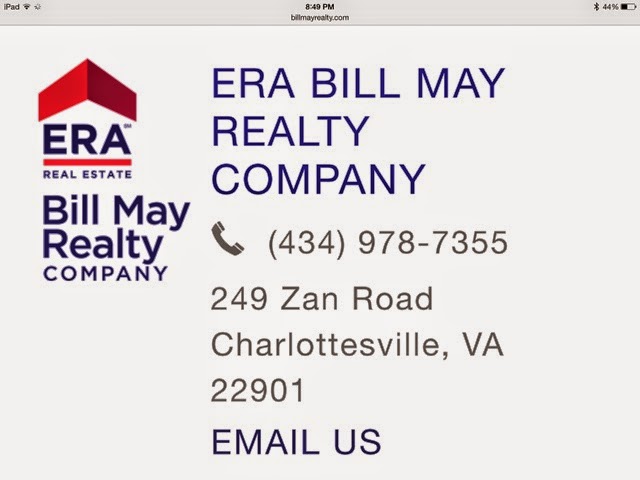This screenshot has height=480, width=640.
Task: Tap the EMAIL US link
Action: click(x=296, y=442)
